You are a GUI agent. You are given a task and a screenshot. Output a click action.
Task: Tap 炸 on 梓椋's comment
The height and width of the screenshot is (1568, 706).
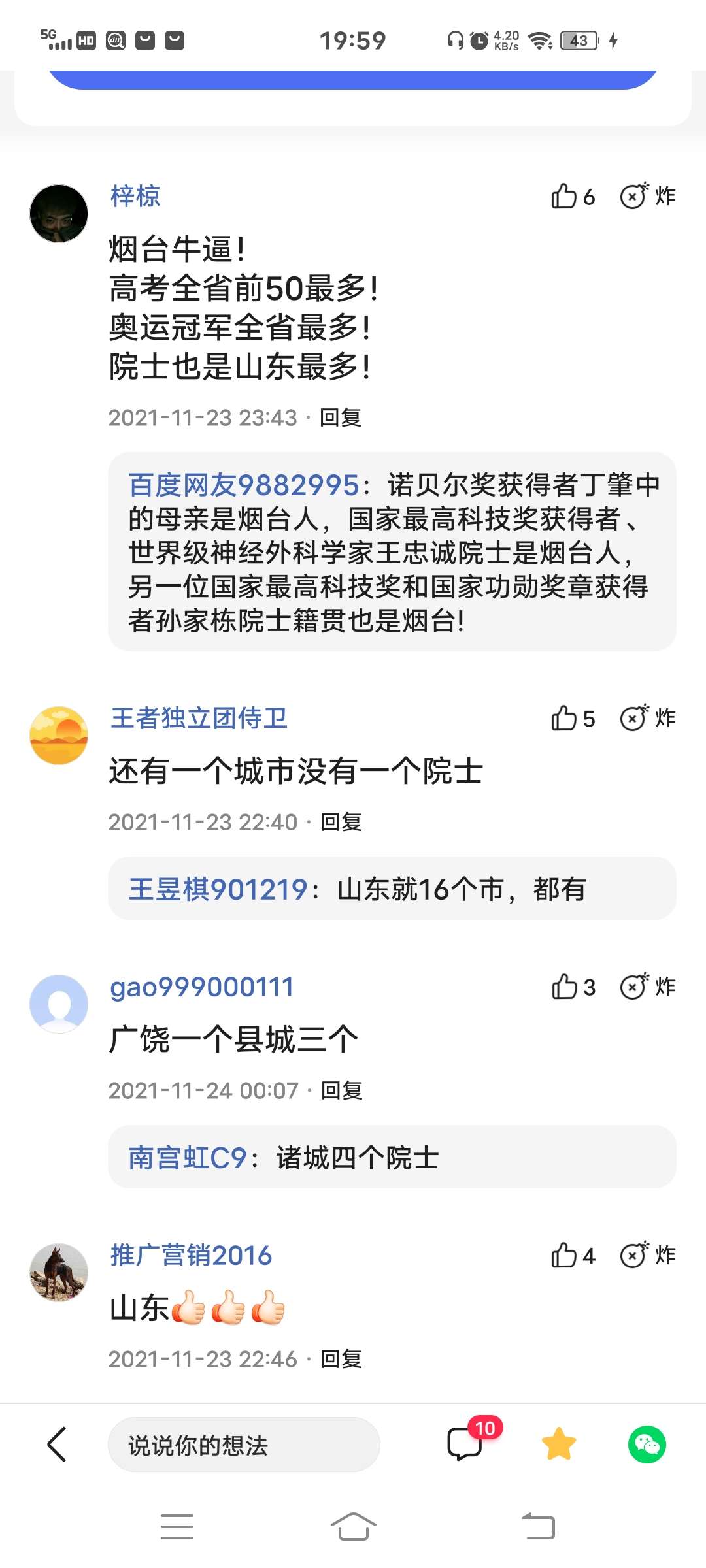[647, 196]
